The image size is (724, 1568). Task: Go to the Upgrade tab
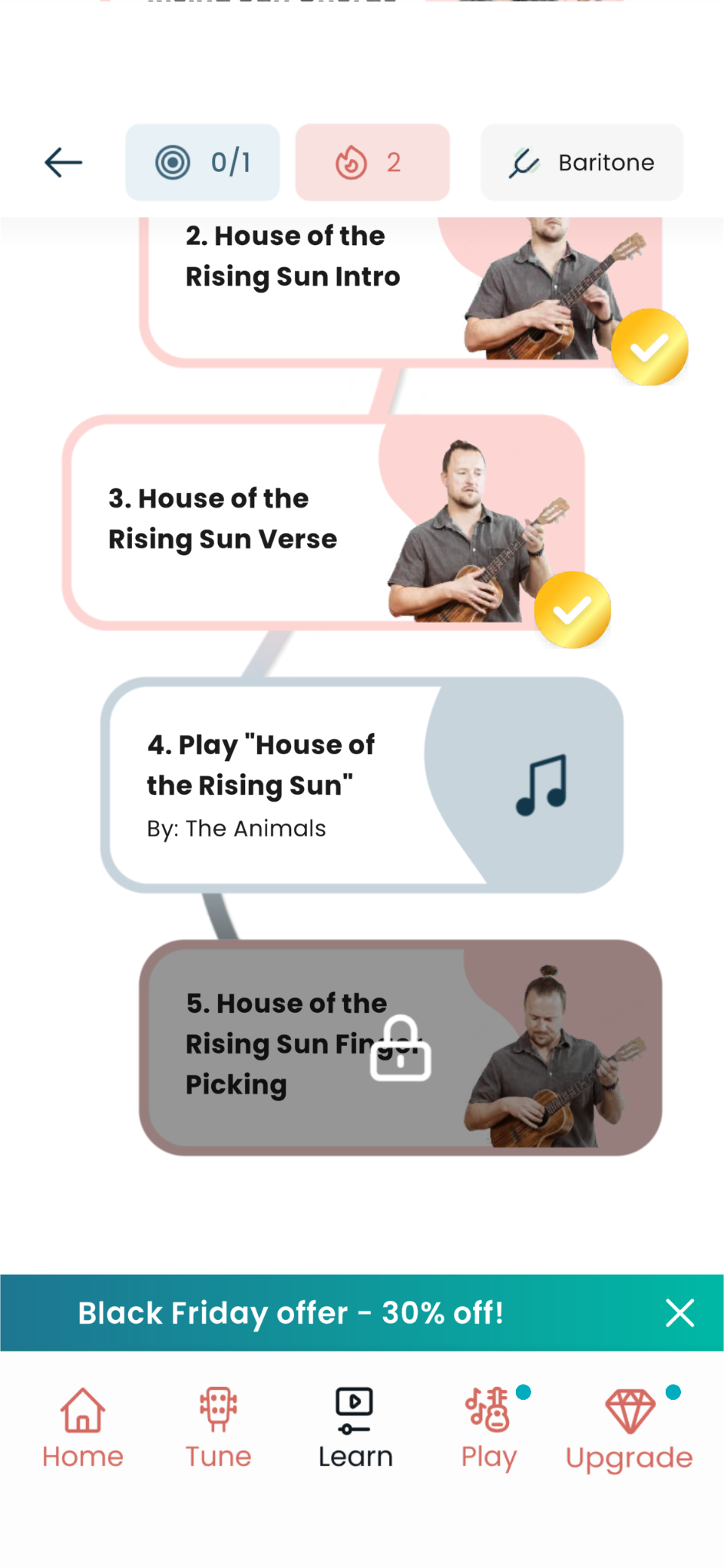coord(629,1428)
